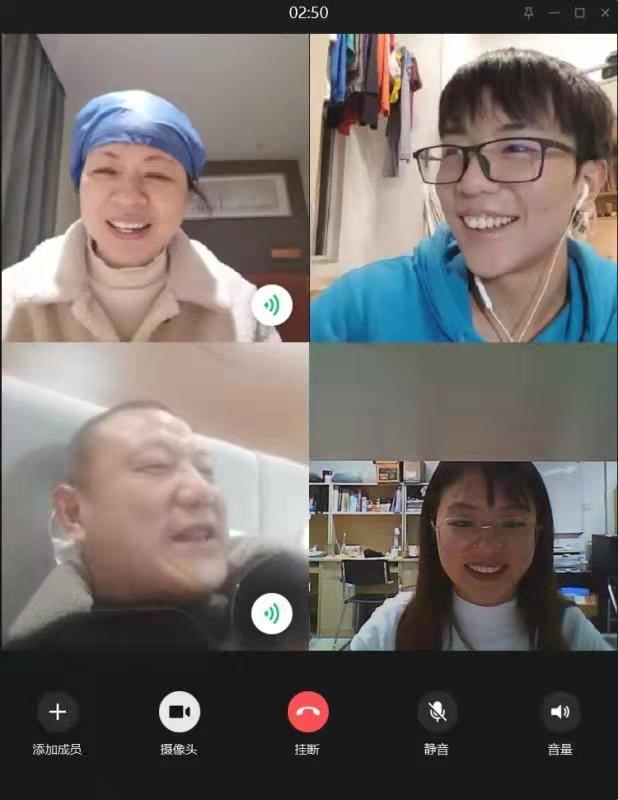Minimize the video call window
This screenshot has height=800, width=618.
pyautogui.click(x=554, y=13)
